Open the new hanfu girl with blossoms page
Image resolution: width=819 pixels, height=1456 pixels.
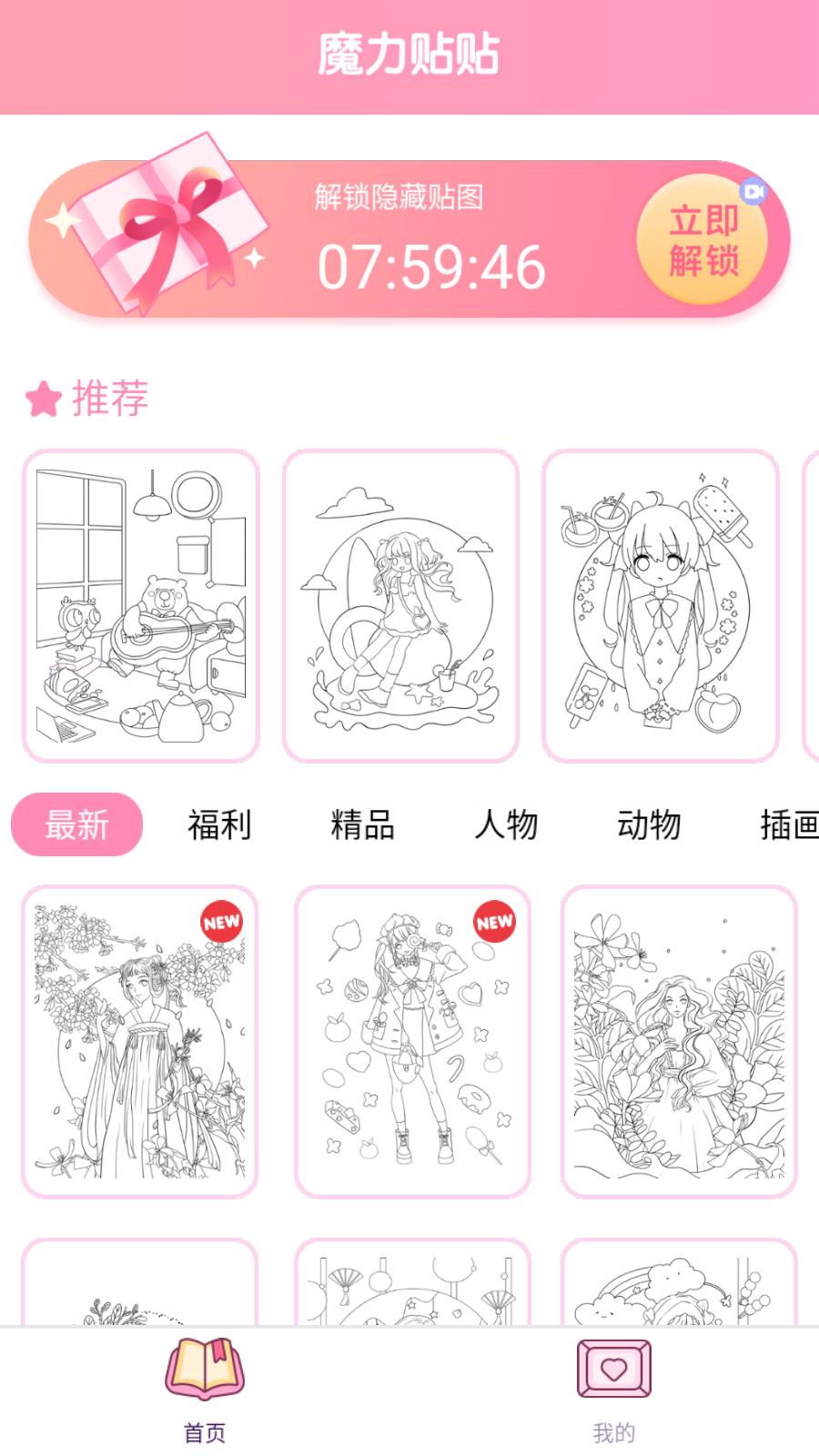[140, 1041]
